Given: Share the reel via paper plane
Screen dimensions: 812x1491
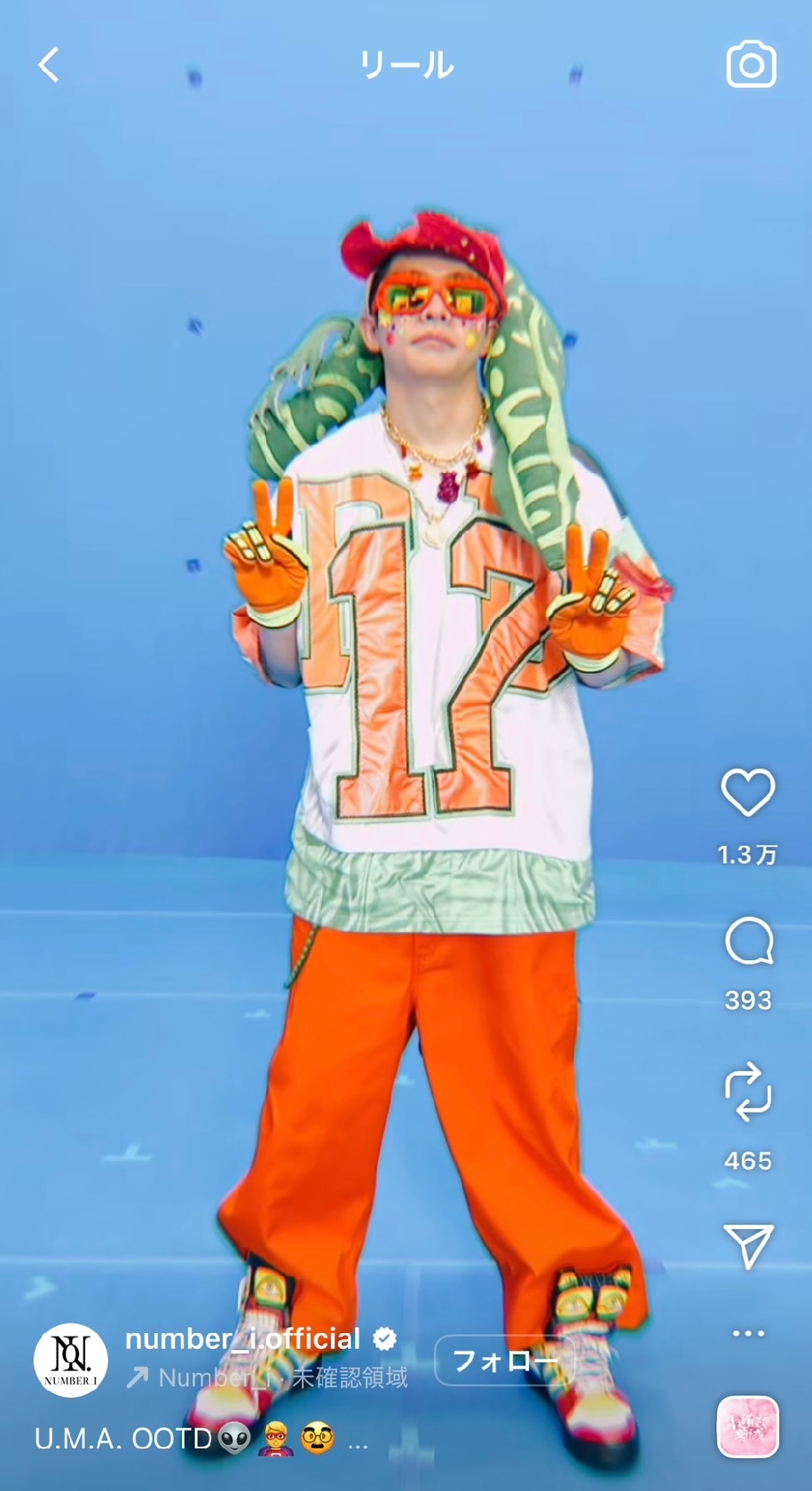Looking at the screenshot, I should (x=748, y=1245).
